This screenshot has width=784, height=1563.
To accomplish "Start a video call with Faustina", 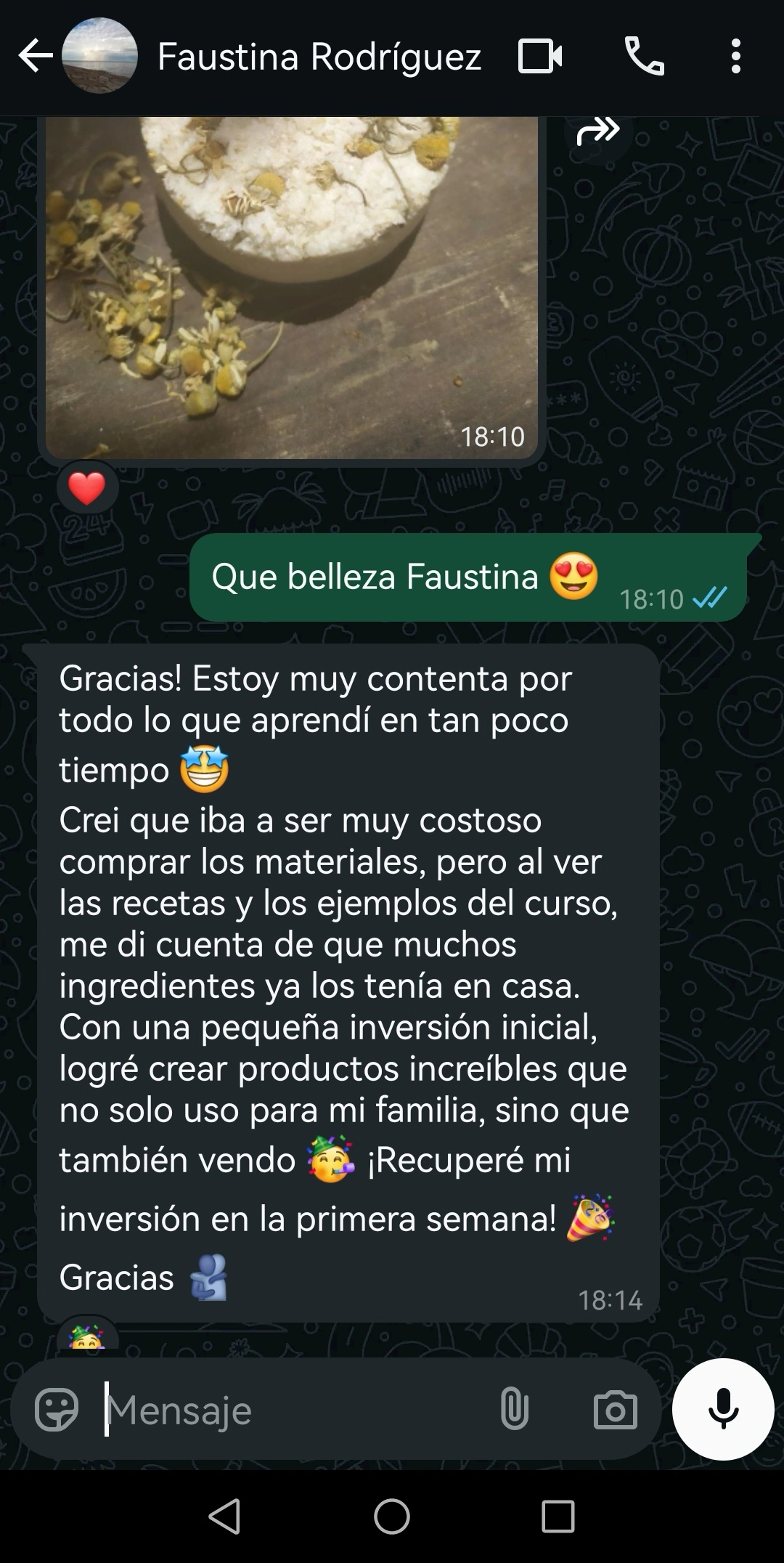I will click(x=539, y=57).
